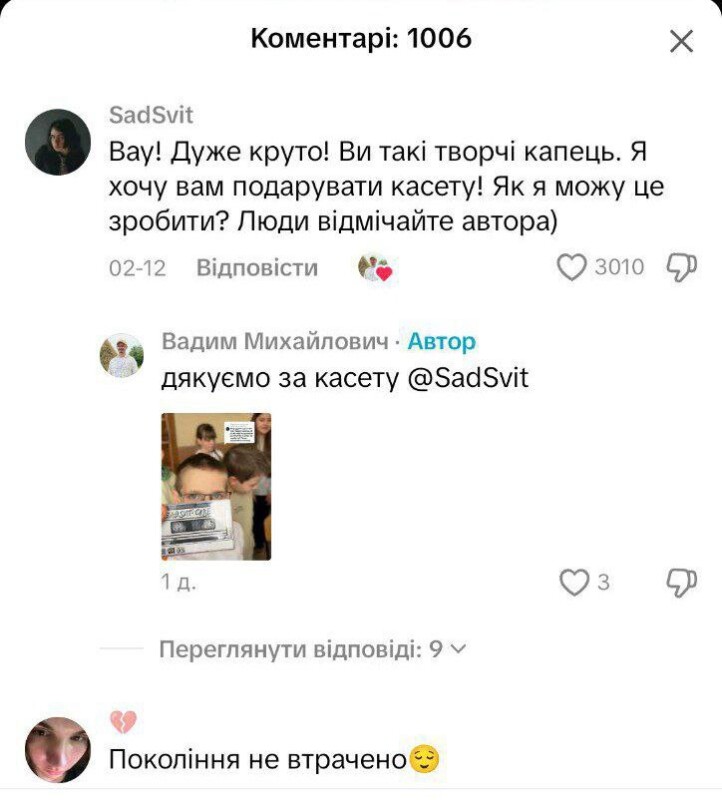The width and height of the screenshot is (722, 800).
Task: Open avatar of the 'Покоління не втрачено' commenter
Action: click(57, 750)
